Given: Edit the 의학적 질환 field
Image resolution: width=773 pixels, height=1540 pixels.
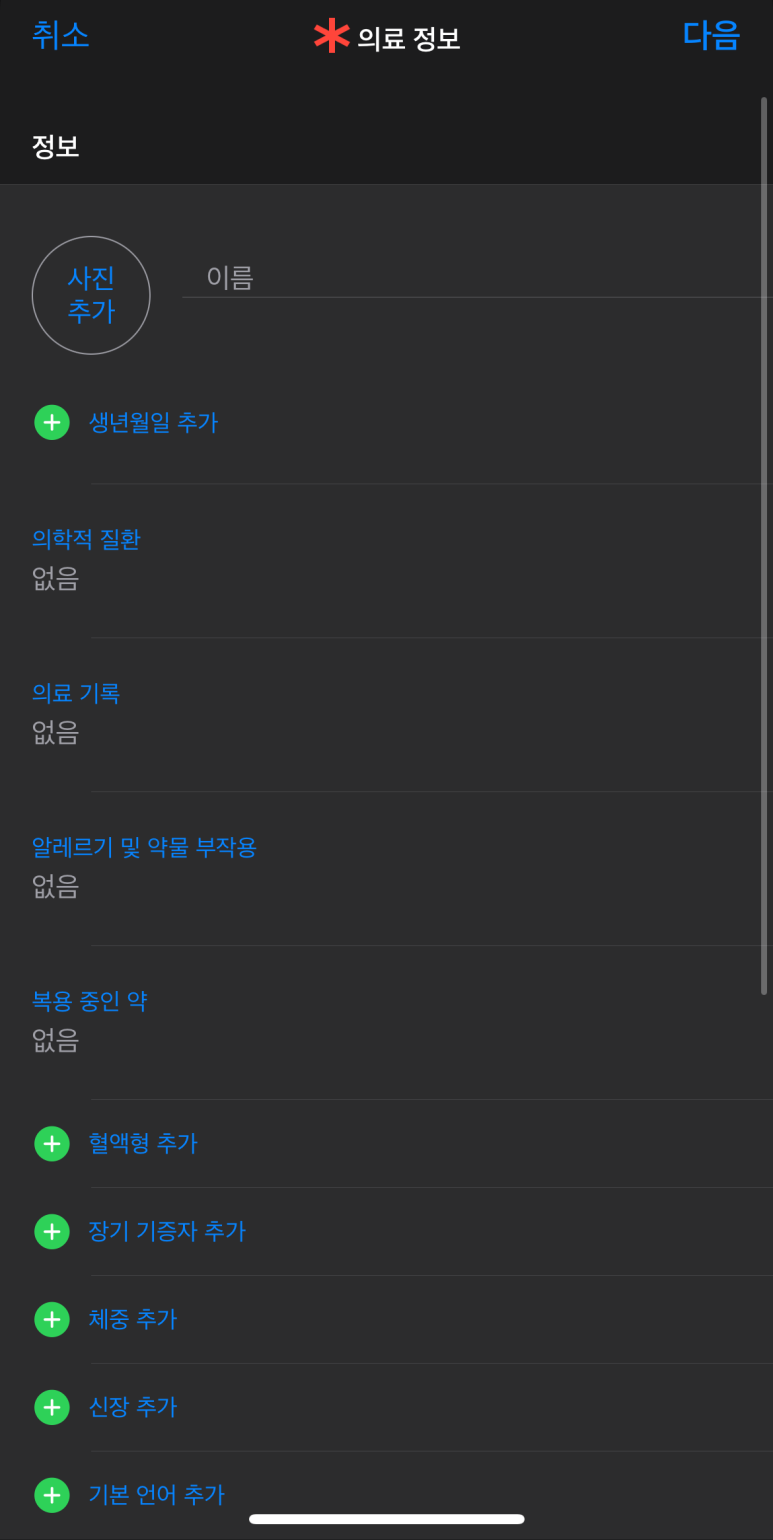Looking at the screenshot, I should [386, 561].
